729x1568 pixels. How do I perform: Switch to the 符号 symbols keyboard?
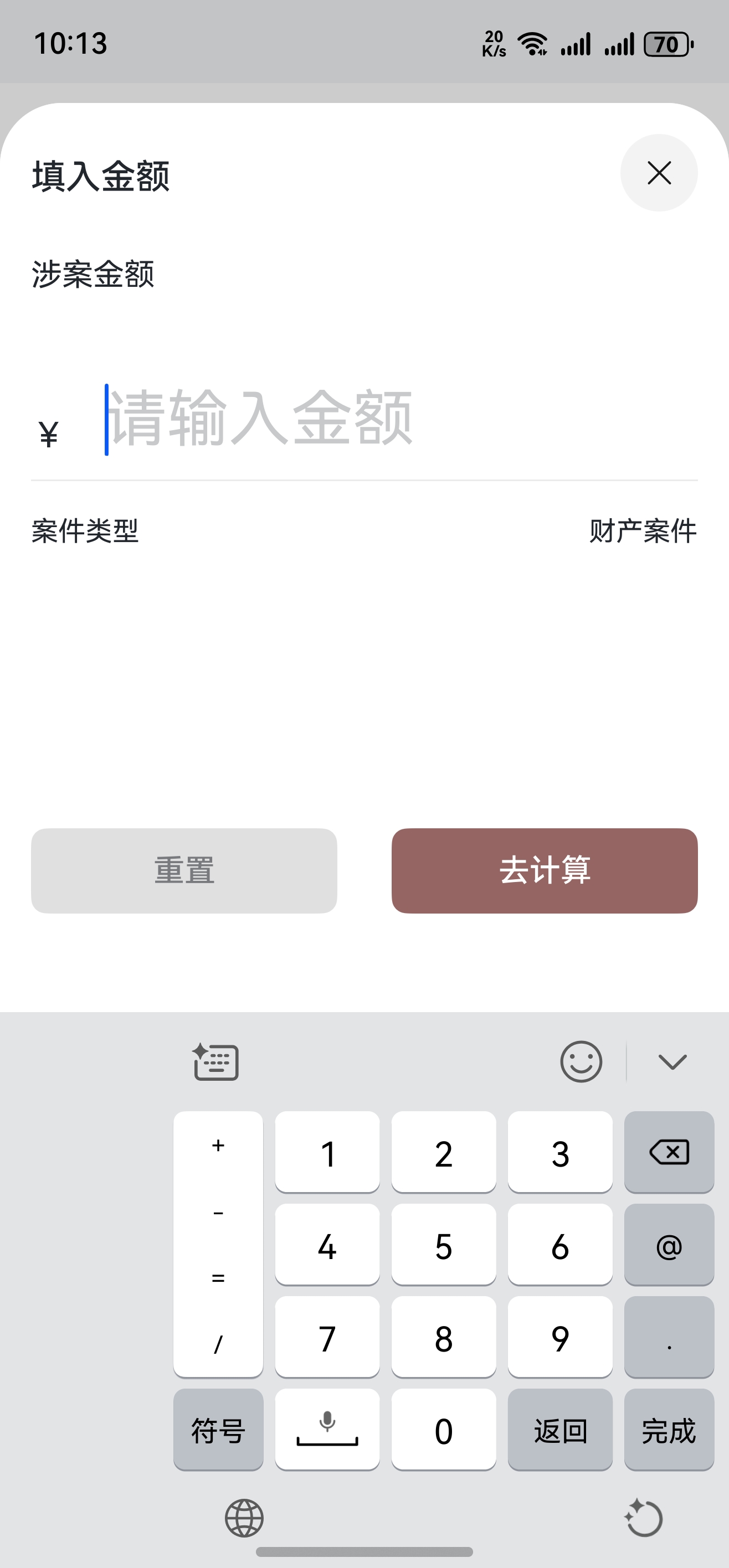218,1430
